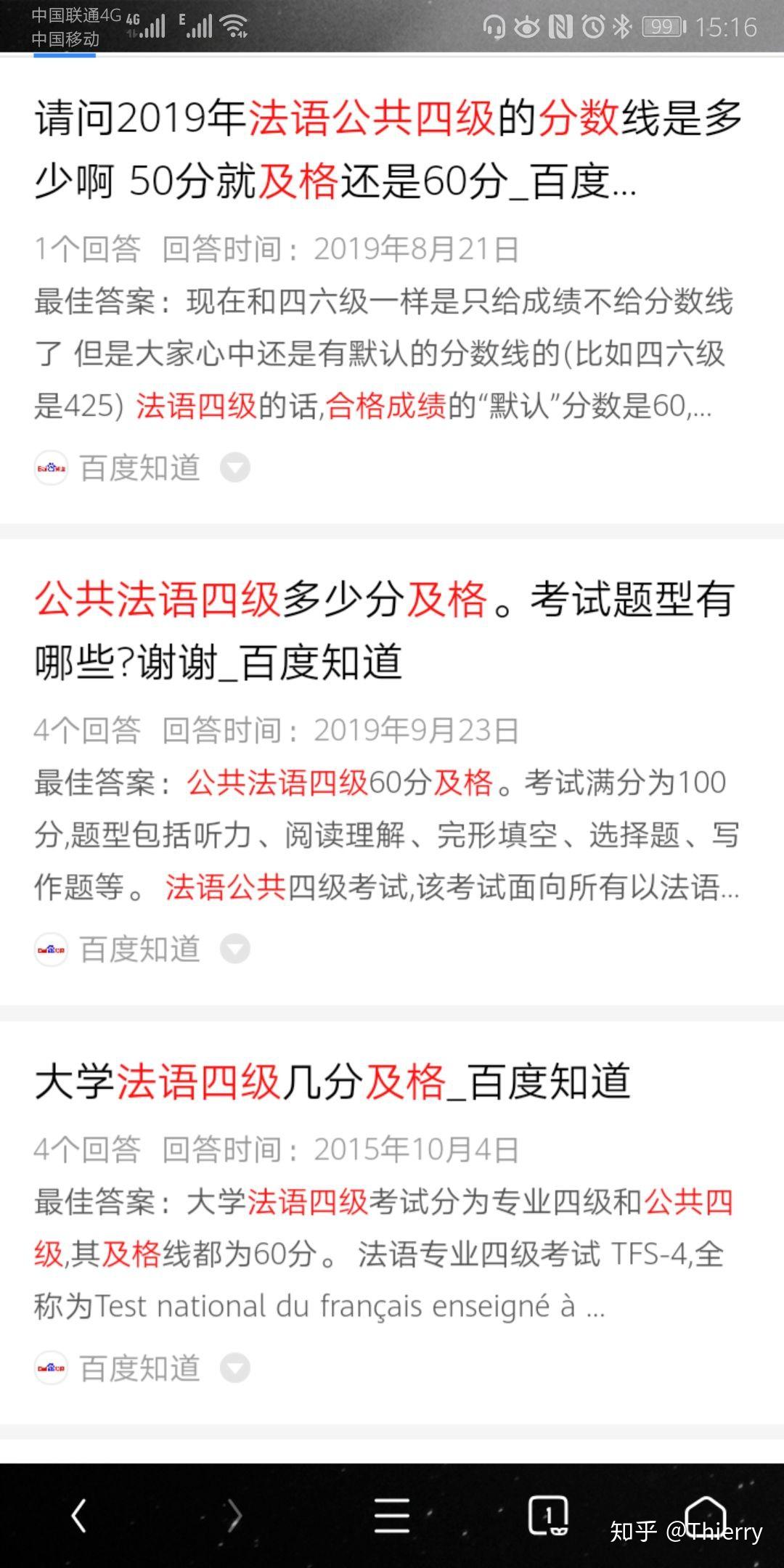Open the result asking about 2019年法语公共四级的分数线
Image resolution: width=784 pixels, height=1568 pixels.
coord(388,150)
